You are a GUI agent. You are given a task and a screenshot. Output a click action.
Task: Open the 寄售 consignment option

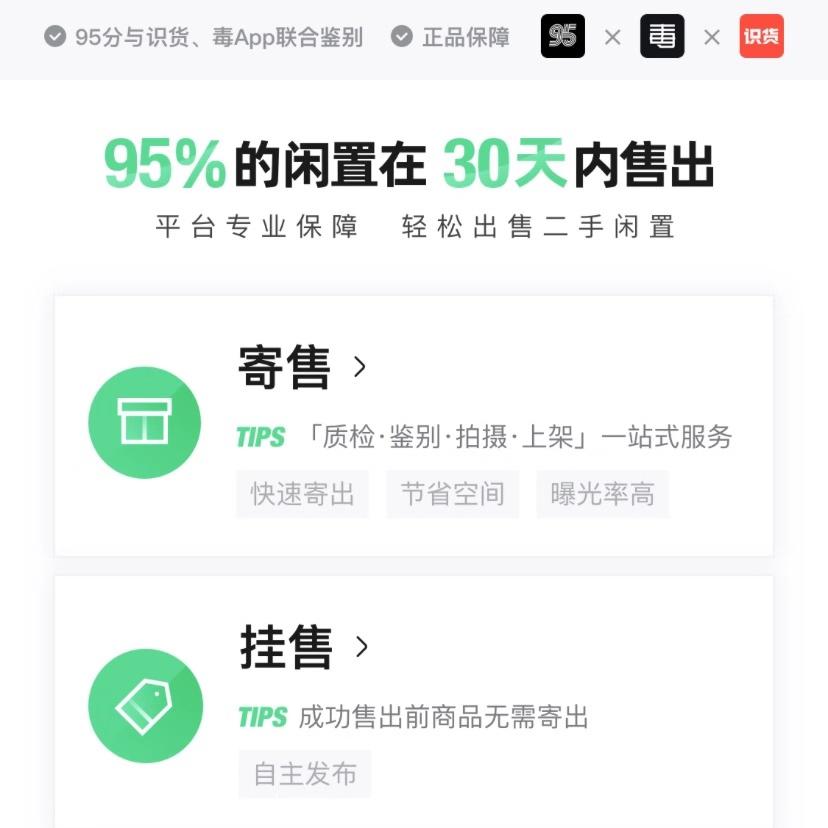302,368
